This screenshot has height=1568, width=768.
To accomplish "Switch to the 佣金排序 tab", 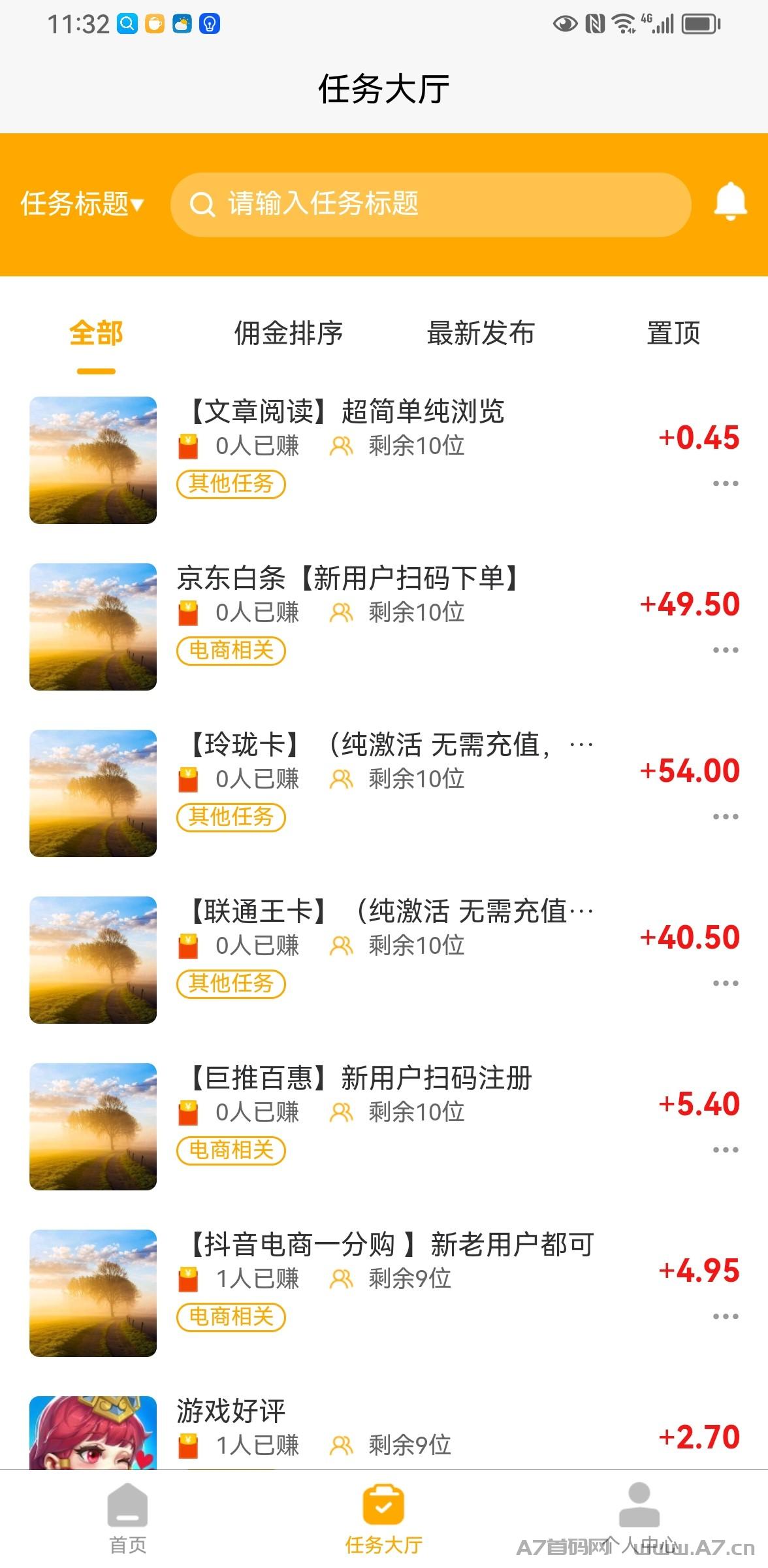I will point(288,333).
